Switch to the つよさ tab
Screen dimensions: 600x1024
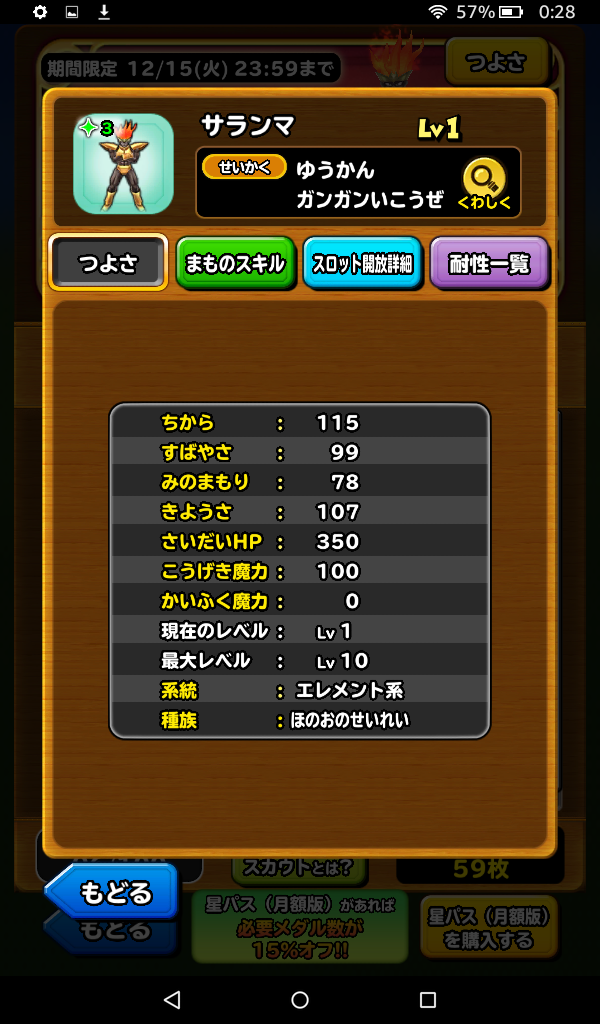point(108,264)
